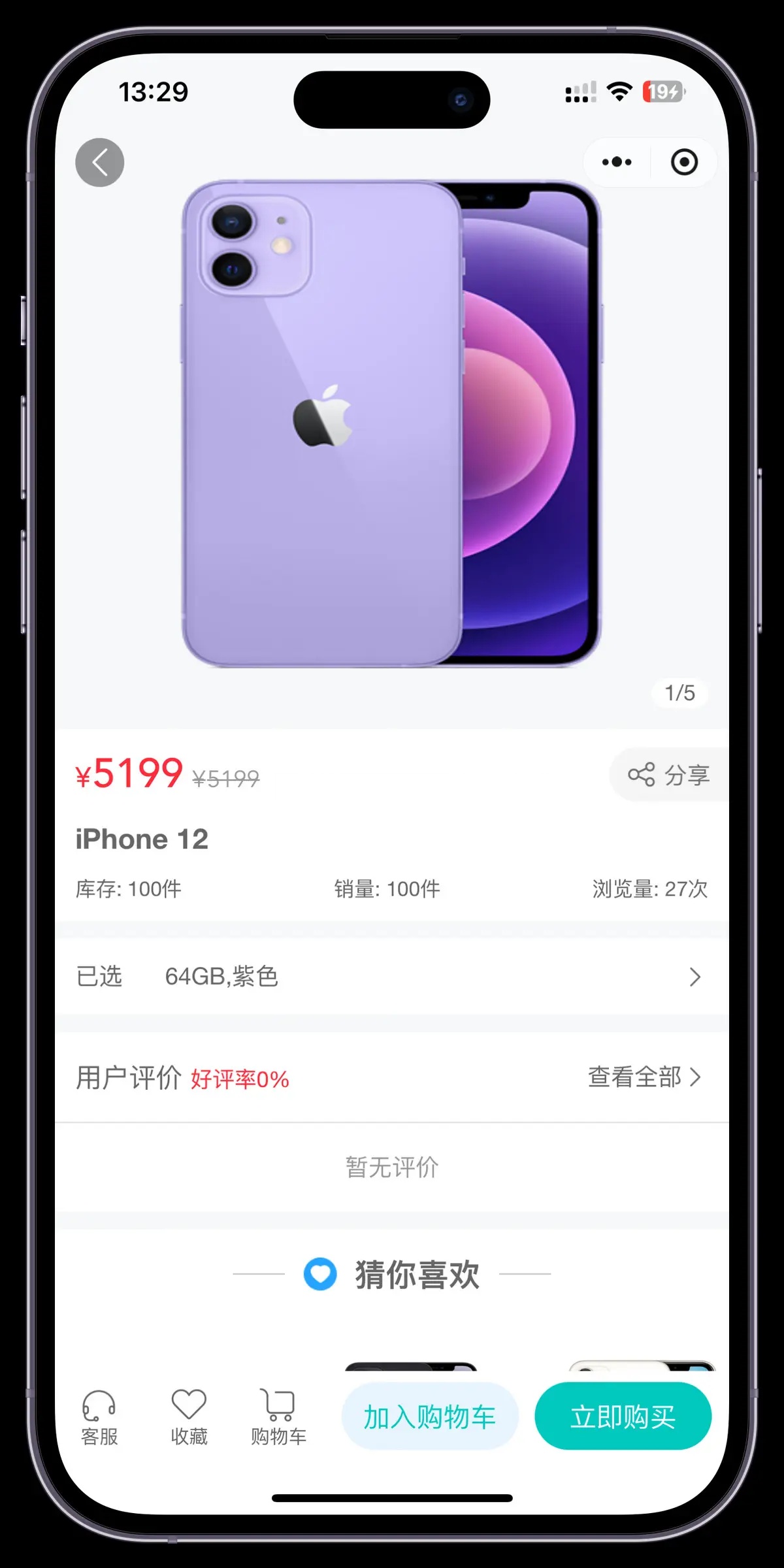Contact customer service (客服)

click(x=99, y=1416)
